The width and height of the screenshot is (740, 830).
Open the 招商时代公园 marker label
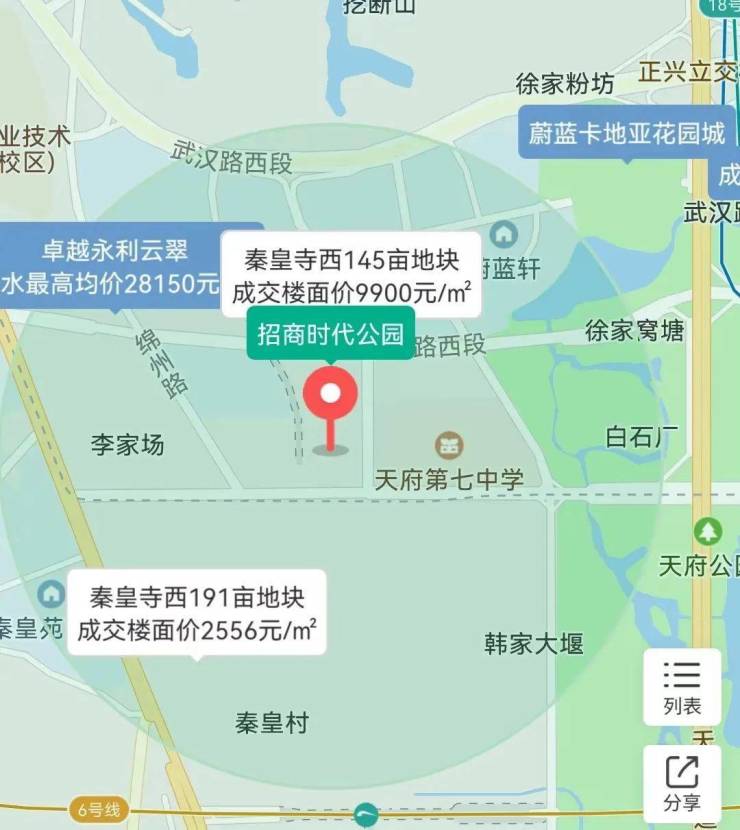[330, 334]
